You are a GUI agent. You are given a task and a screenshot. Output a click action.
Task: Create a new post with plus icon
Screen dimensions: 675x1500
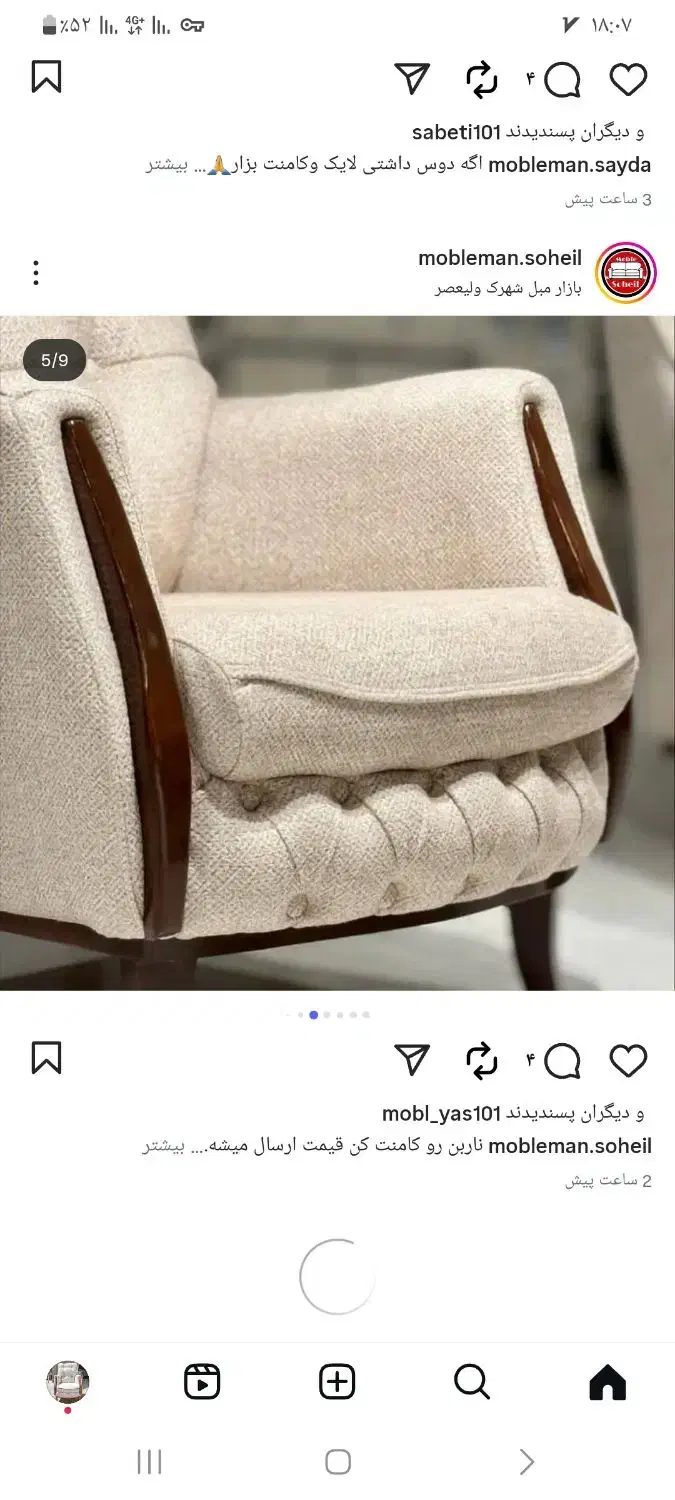pyautogui.click(x=337, y=1383)
